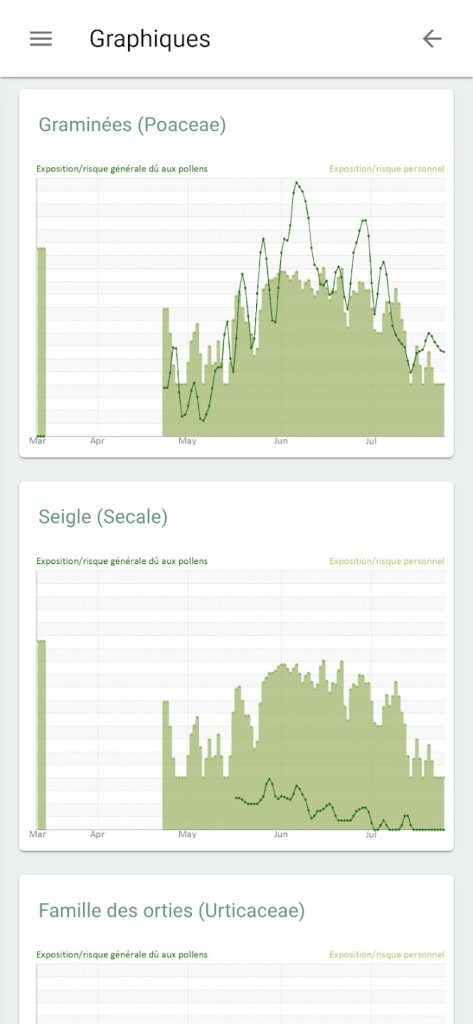The image size is (473, 1024).
Task: Open the hamburger drawer menu
Action: [41, 39]
